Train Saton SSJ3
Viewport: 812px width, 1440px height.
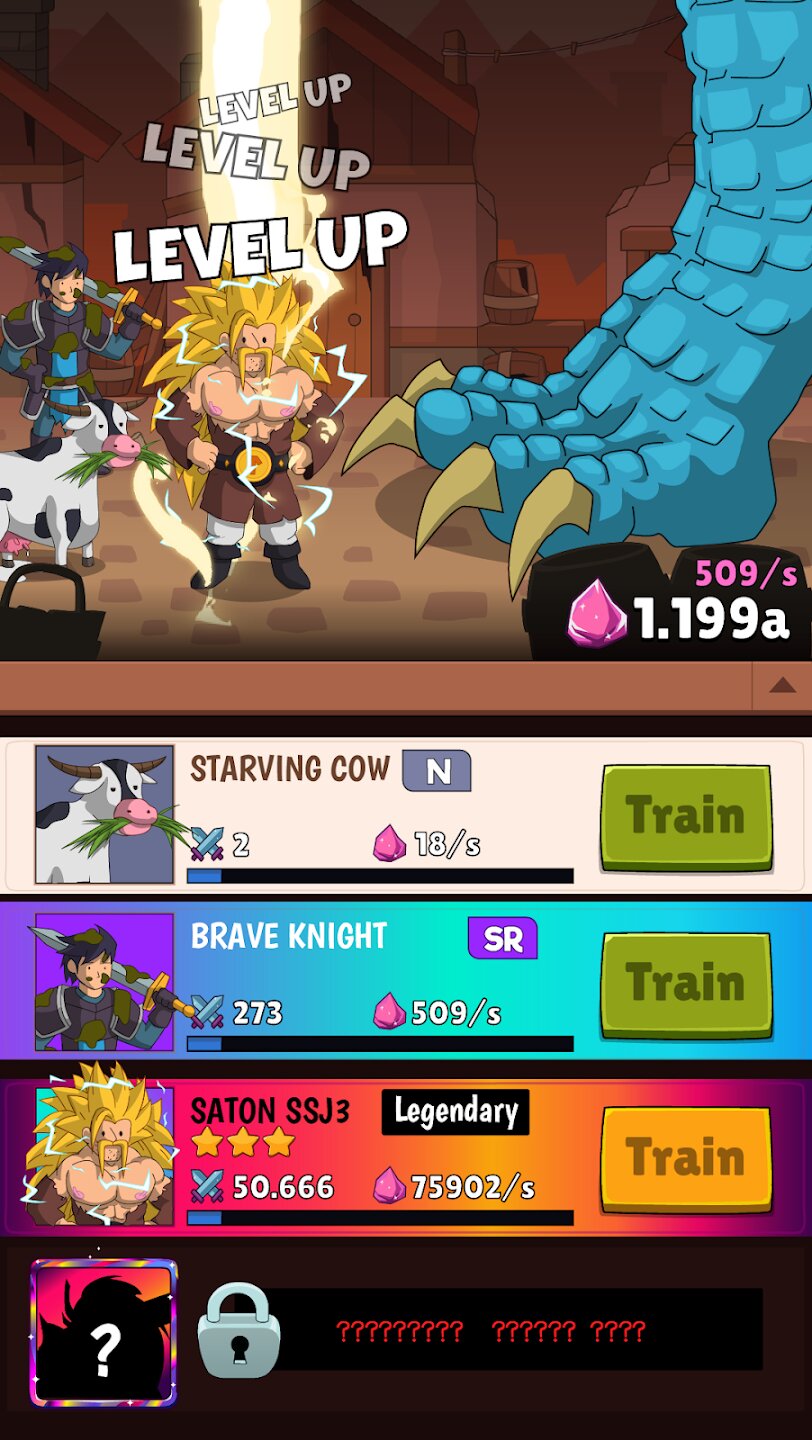686,1158
